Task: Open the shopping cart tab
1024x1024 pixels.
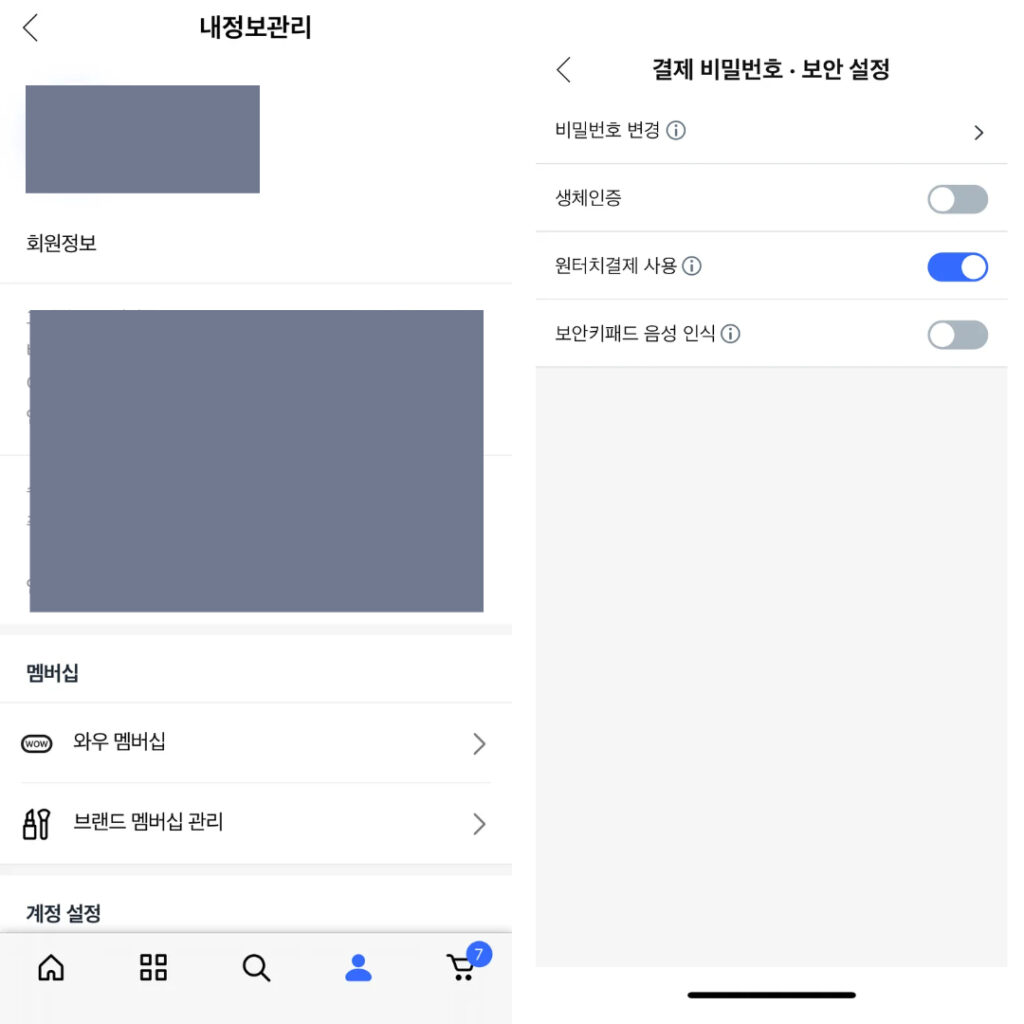Action: [461, 967]
